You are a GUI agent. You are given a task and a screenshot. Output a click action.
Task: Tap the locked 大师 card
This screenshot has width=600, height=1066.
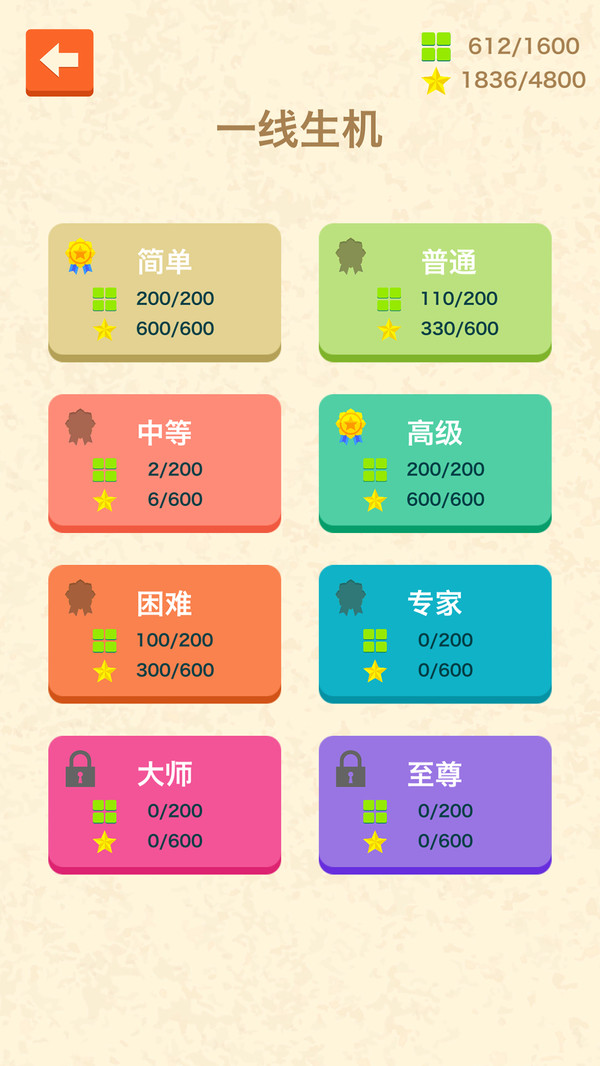(164, 803)
